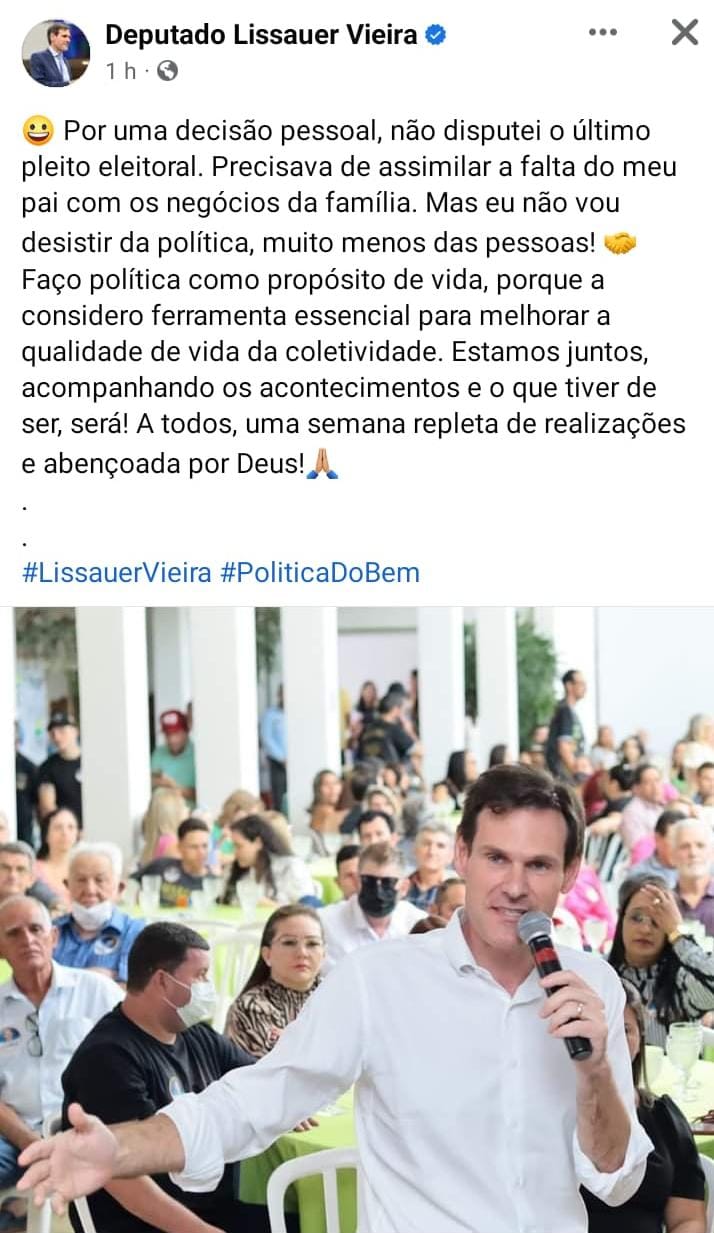714x1233 pixels.
Task: View the post photo in full screen
Action: click(357, 918)
